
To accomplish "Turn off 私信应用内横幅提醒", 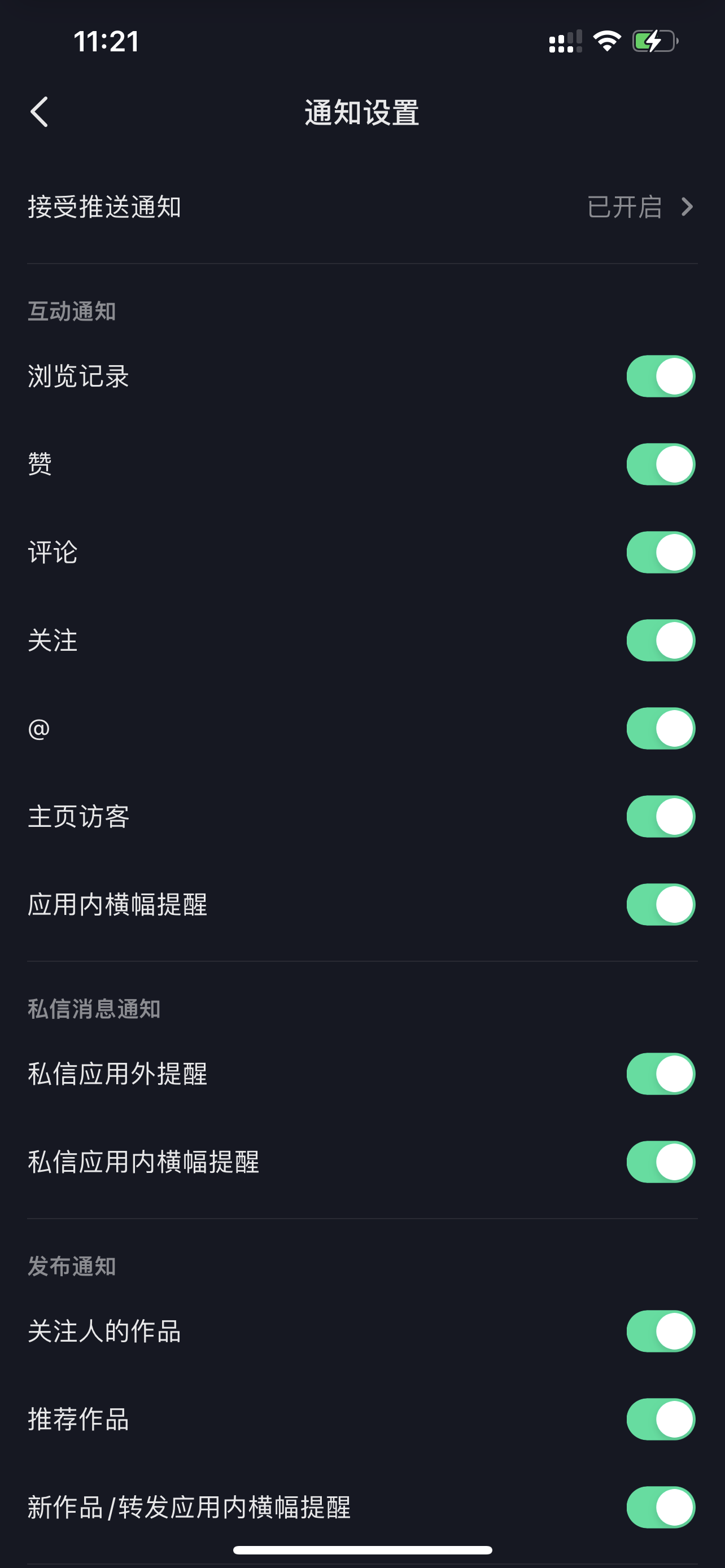I will tap(661, 1162).
